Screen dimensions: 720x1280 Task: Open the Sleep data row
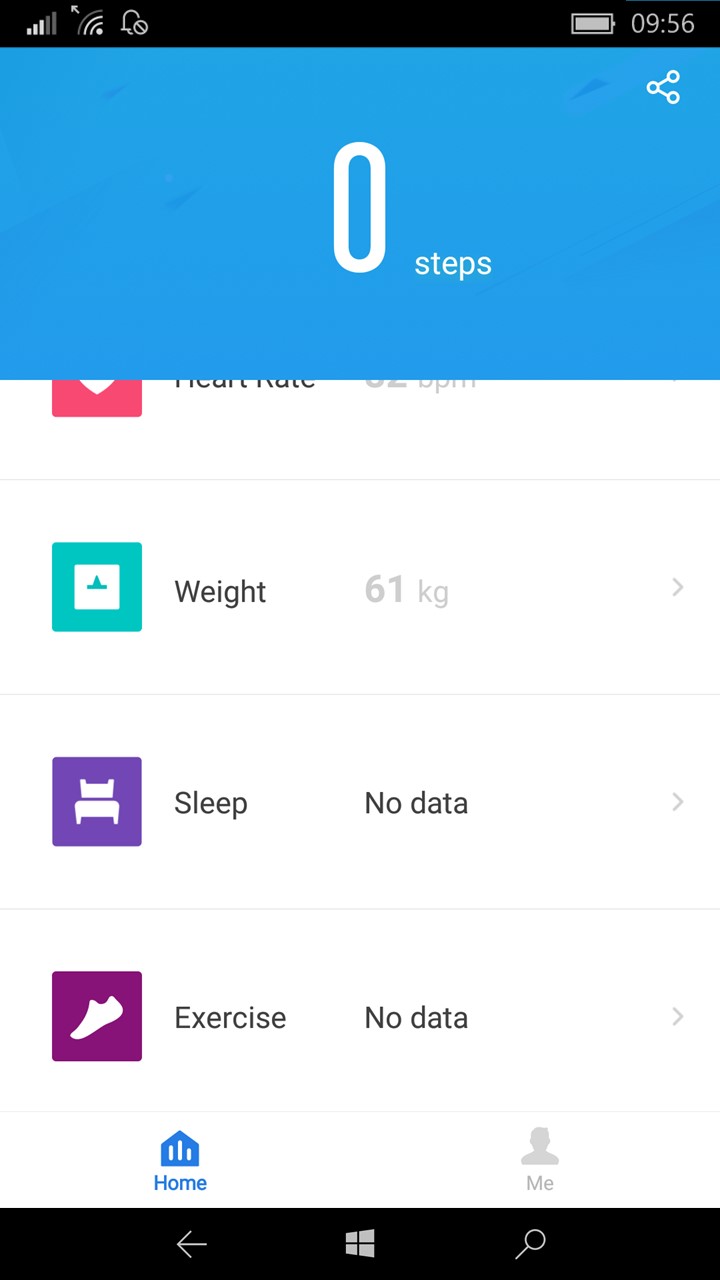coord(360,802)
